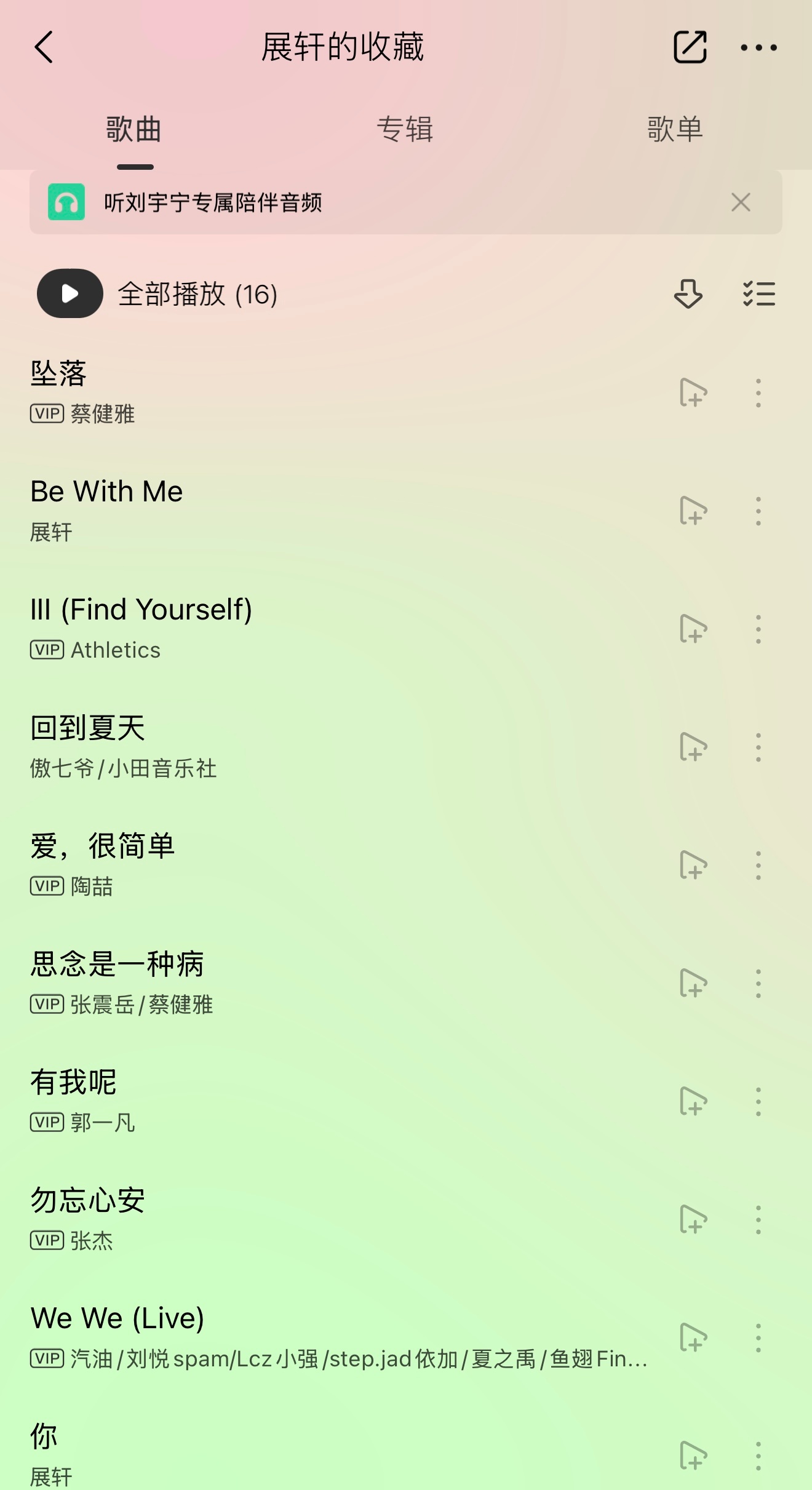
Task: Tap the circular play button icon
Action: tap(69, 293)
